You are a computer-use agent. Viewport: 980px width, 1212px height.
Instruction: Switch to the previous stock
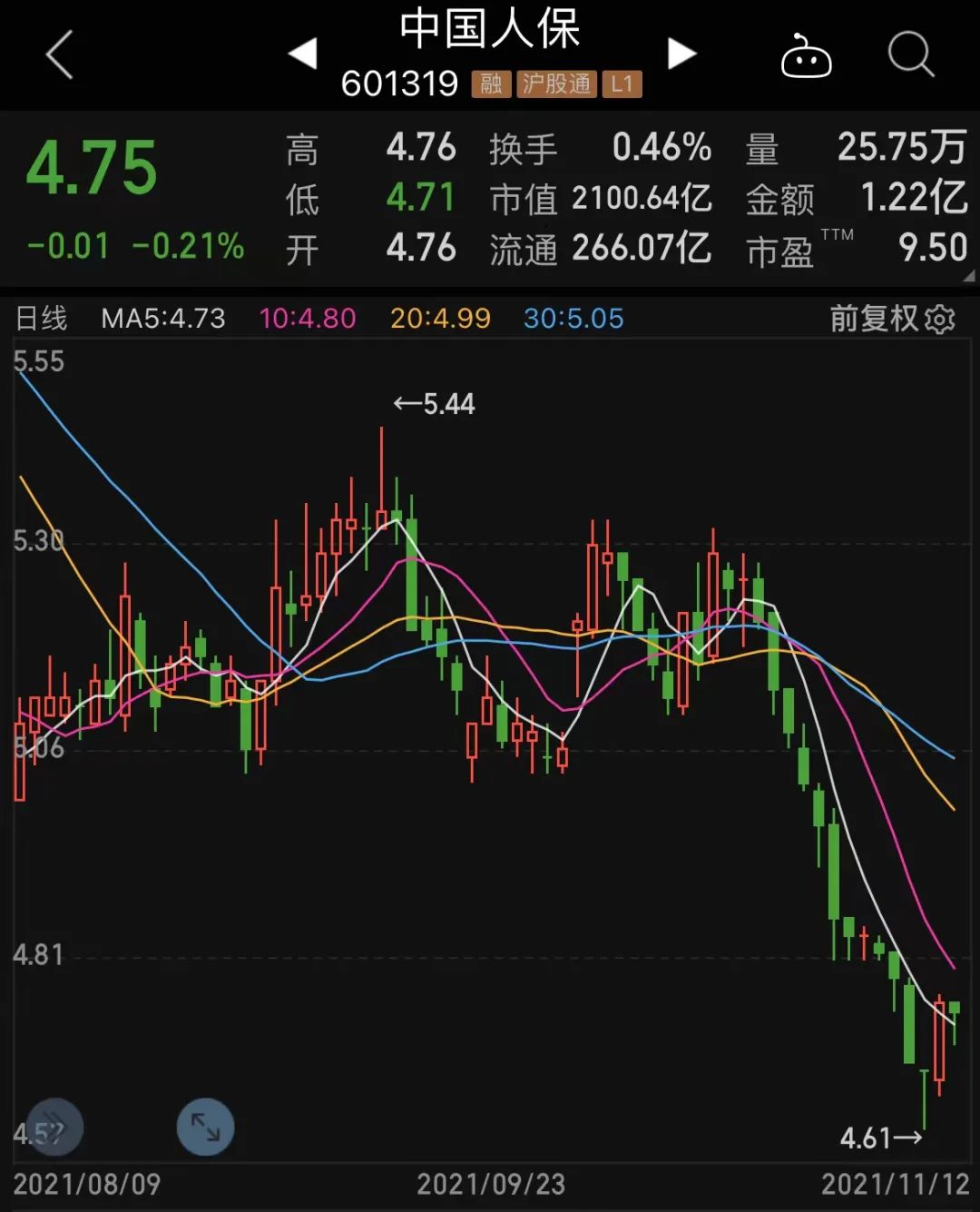[x=302, y=54]
